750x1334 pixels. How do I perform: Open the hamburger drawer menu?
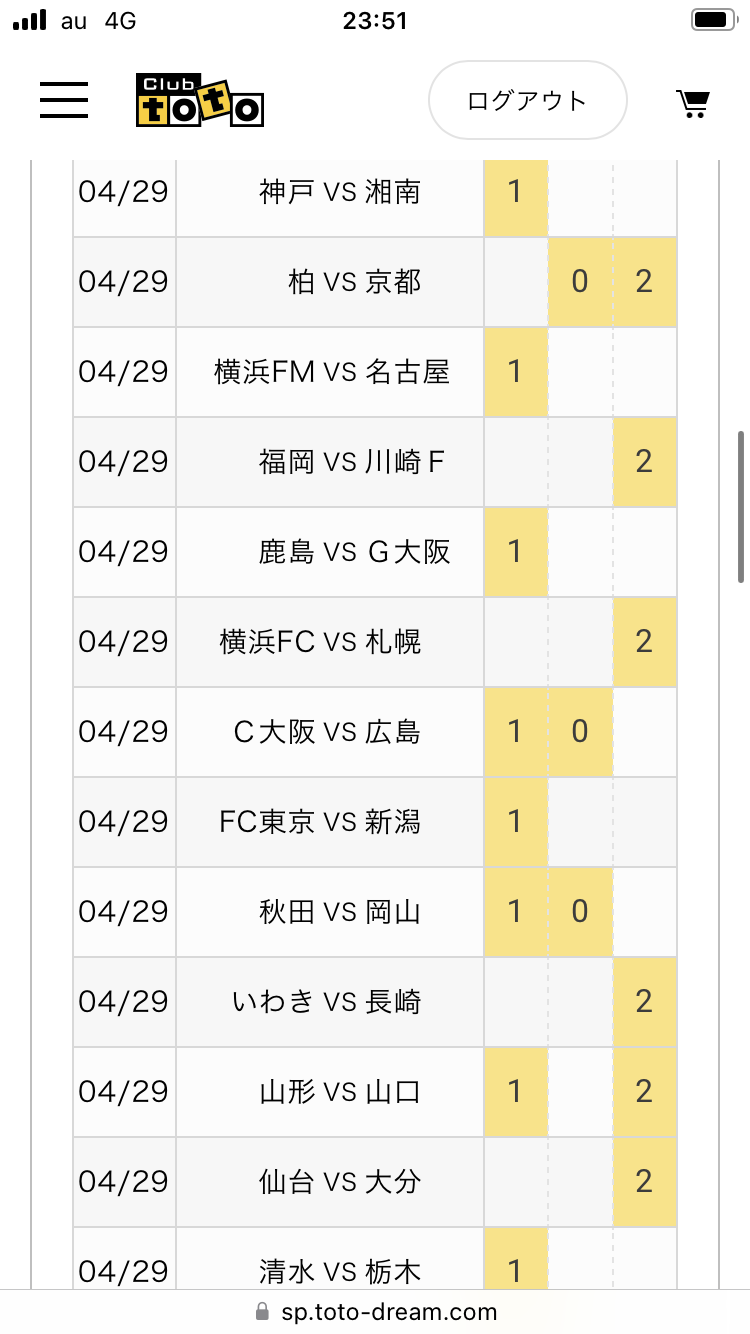(64, 100)
